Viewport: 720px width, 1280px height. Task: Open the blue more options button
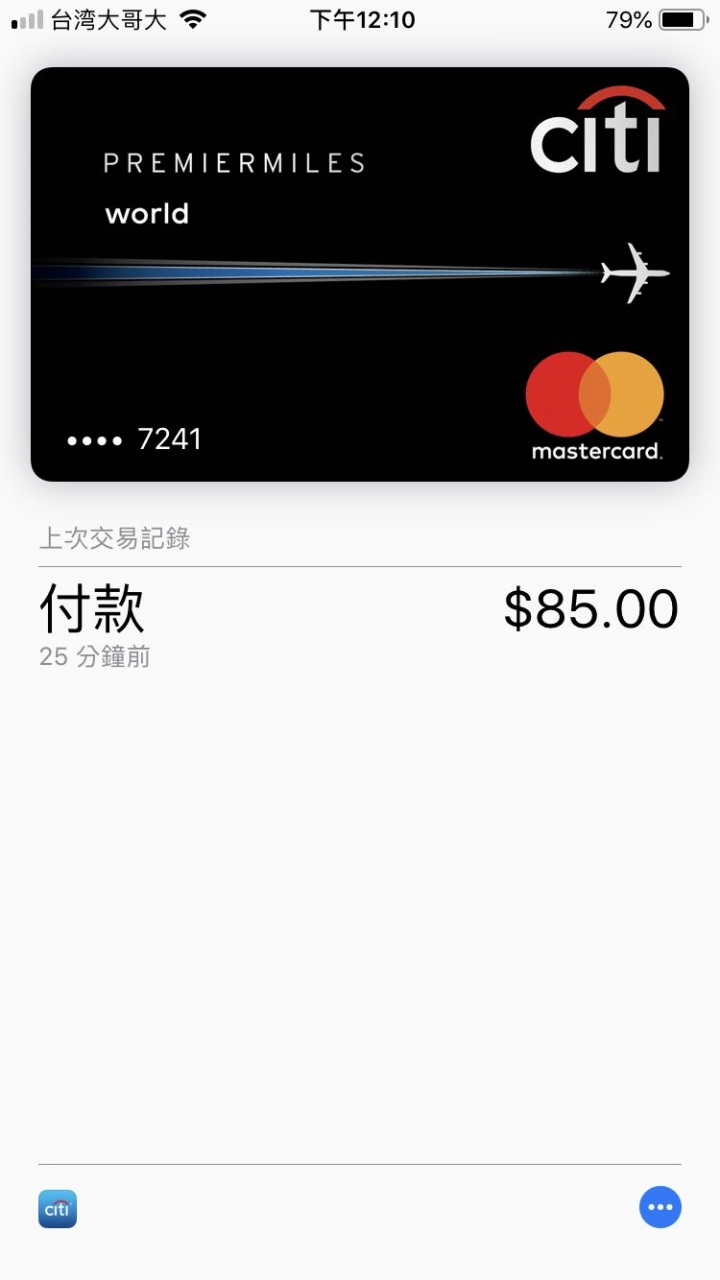(660, 1207)
